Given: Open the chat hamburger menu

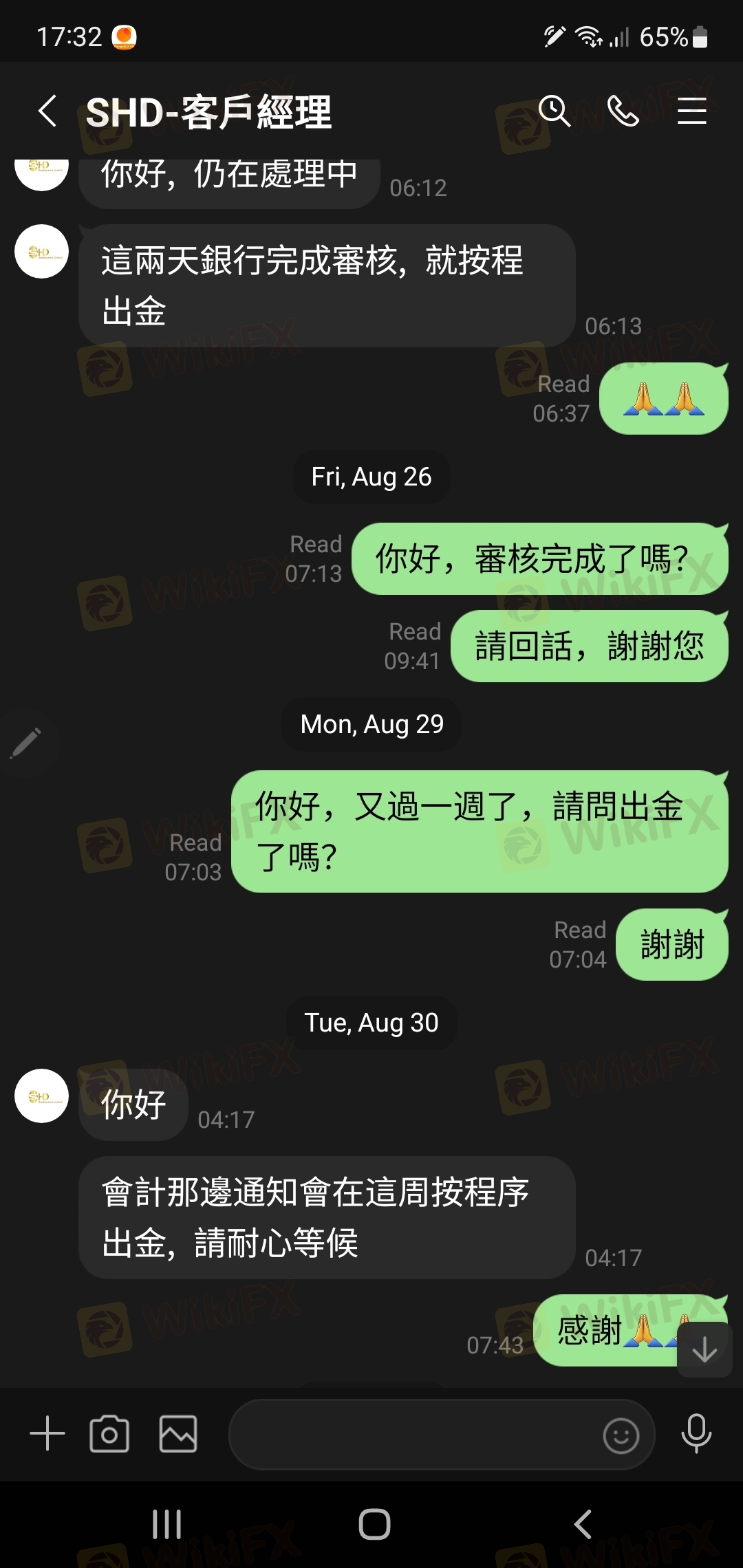Looking at the screenshot, I should point(691,111).
